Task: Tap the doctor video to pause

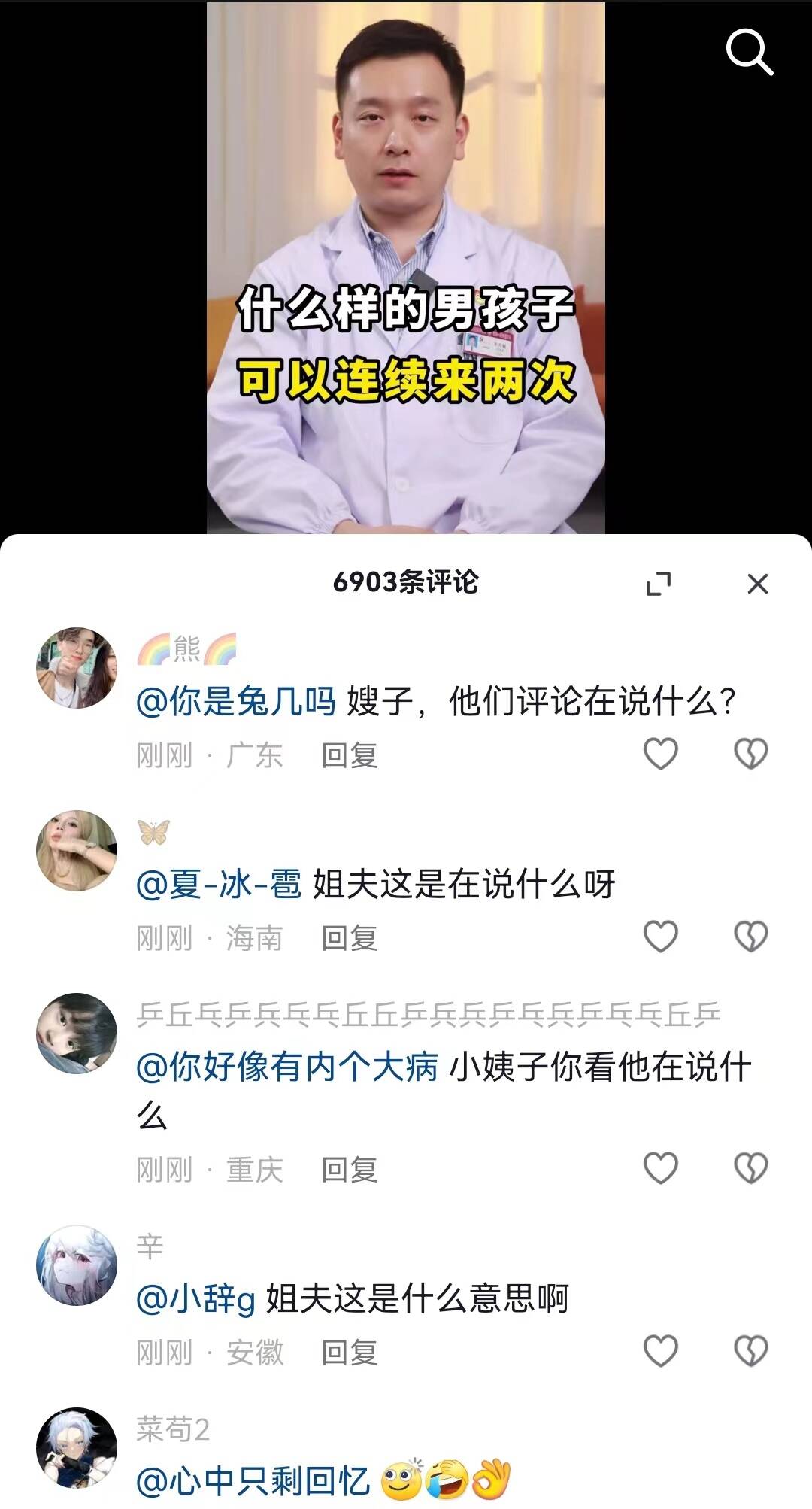Action: tap(406, 188)
